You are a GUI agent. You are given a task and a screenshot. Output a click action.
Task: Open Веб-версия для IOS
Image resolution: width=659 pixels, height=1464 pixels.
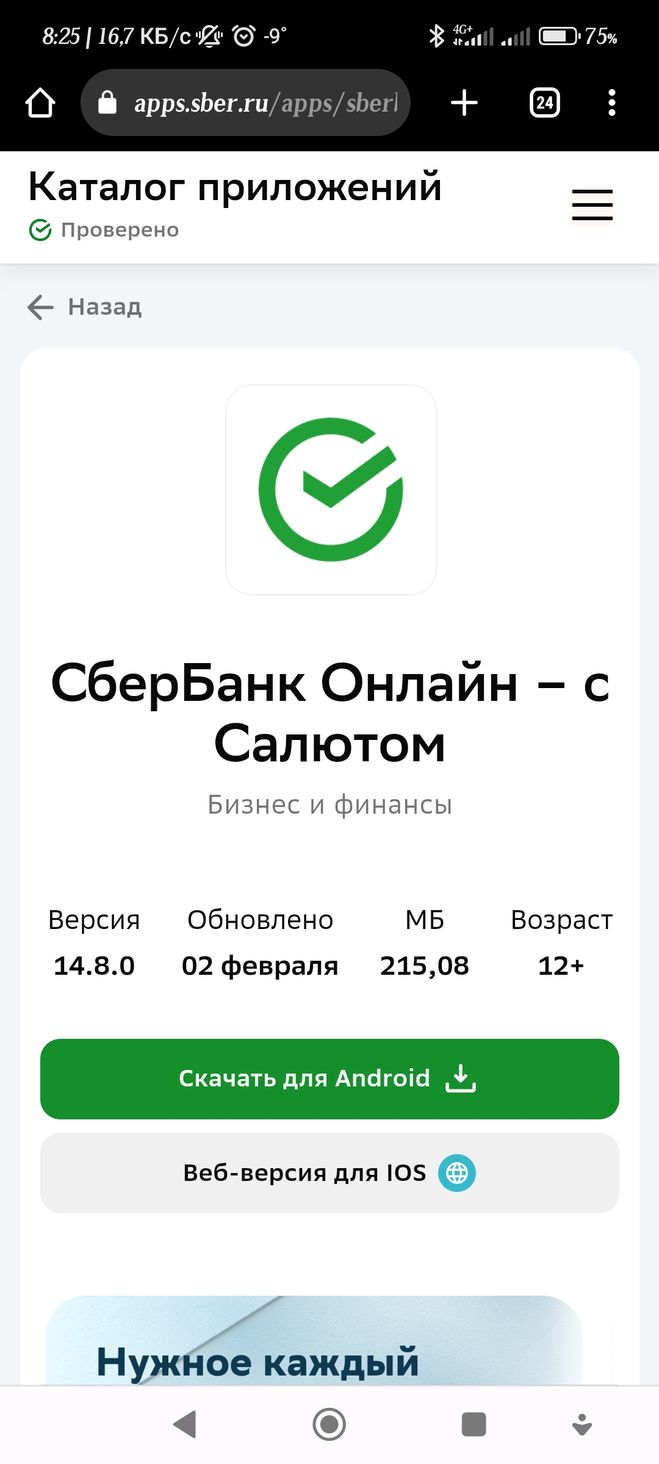click(329, 1173)
